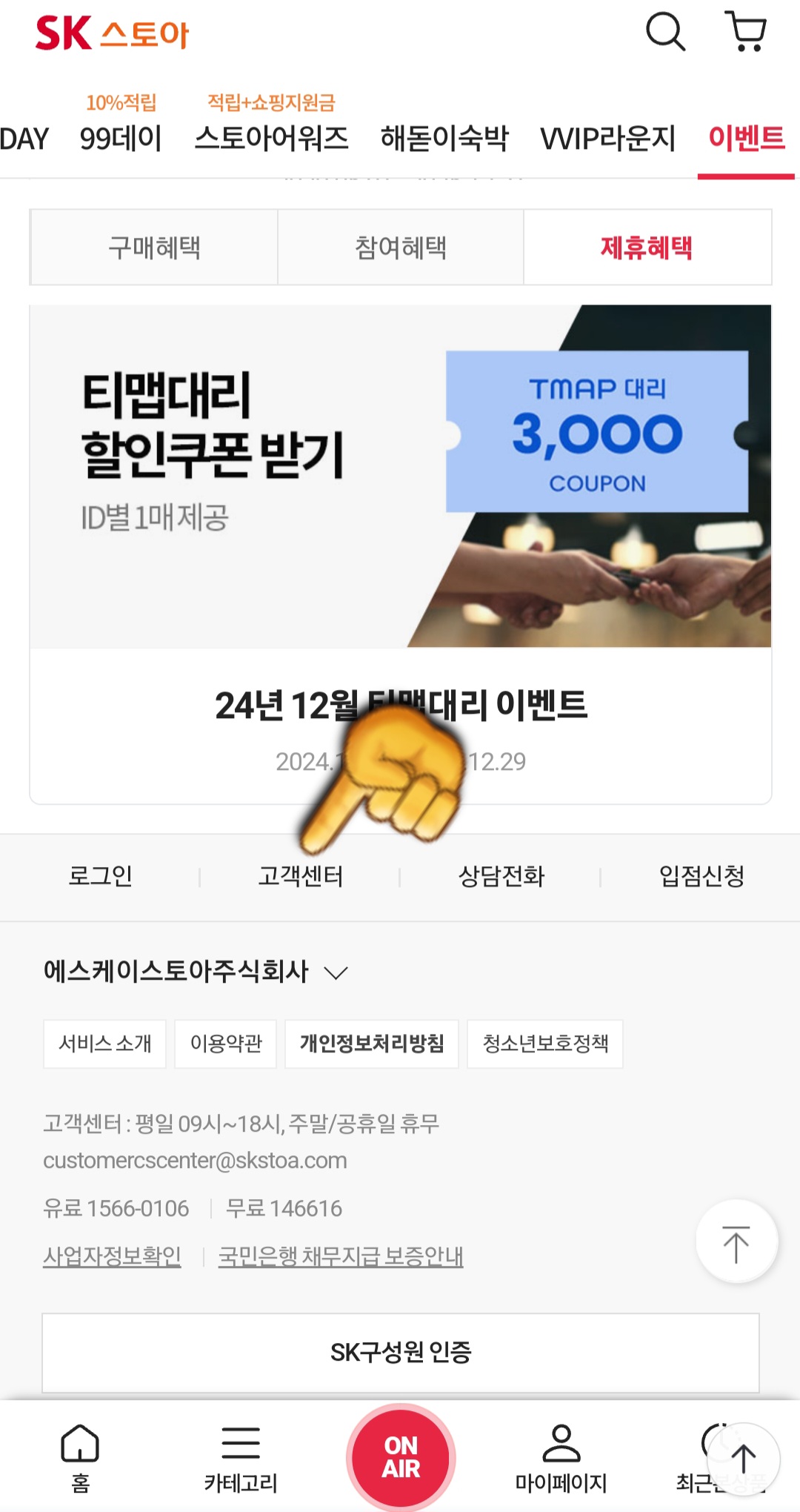Open the 개인정보처리방침 policy page
The height and width of the screenshot is (1512, 800).
pos(371,1044)
